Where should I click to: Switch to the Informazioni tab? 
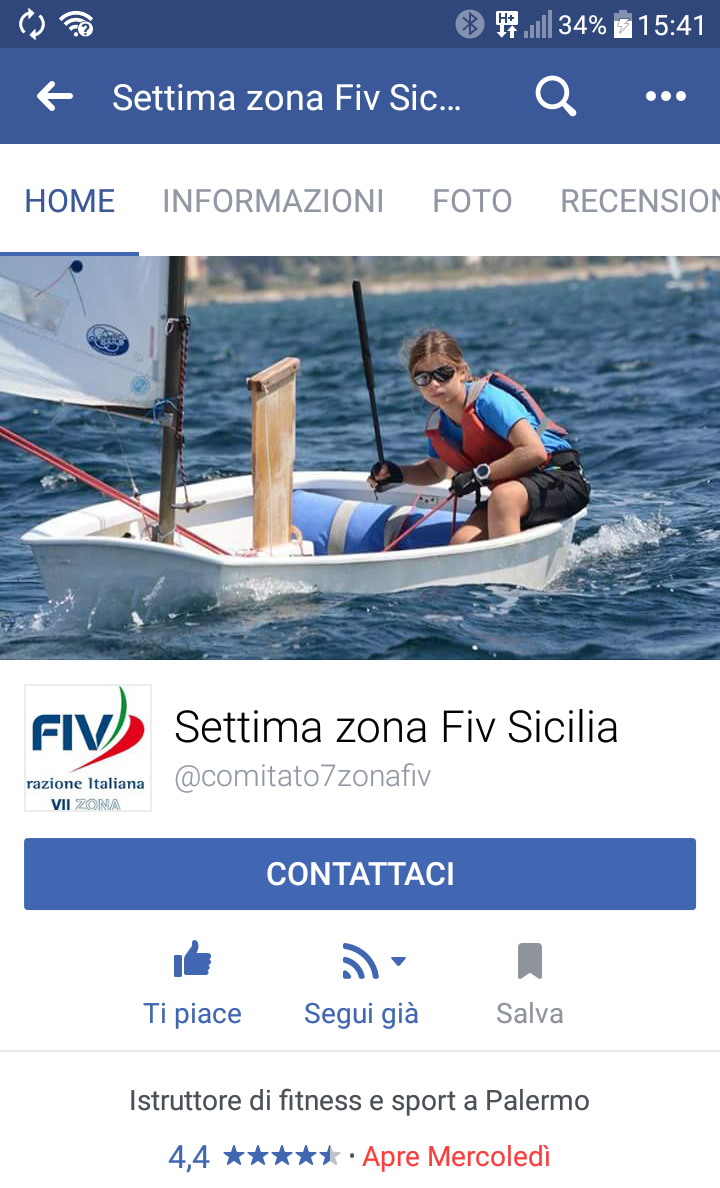(273, 201)
